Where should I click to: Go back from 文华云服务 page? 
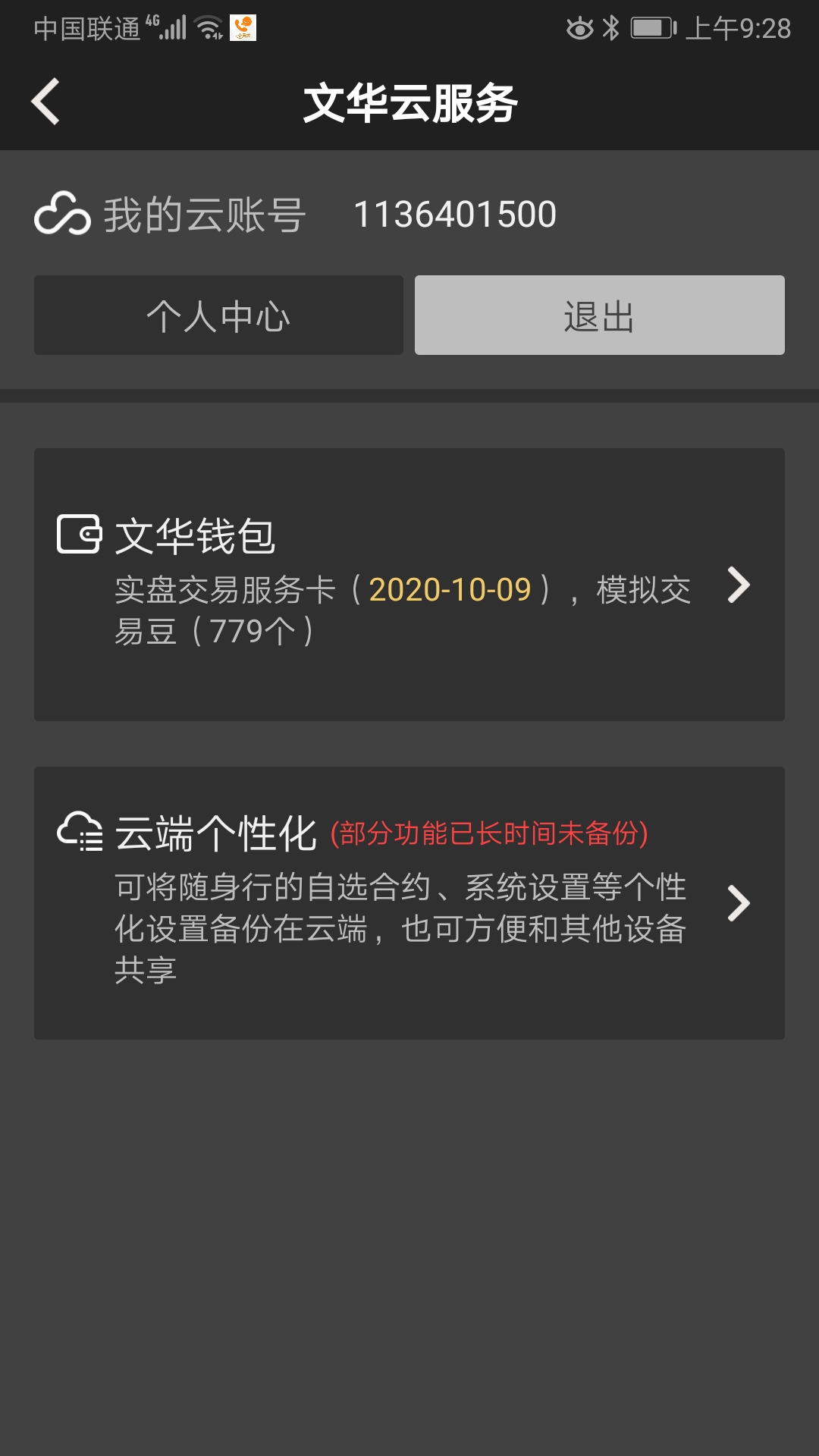[45, 102]
